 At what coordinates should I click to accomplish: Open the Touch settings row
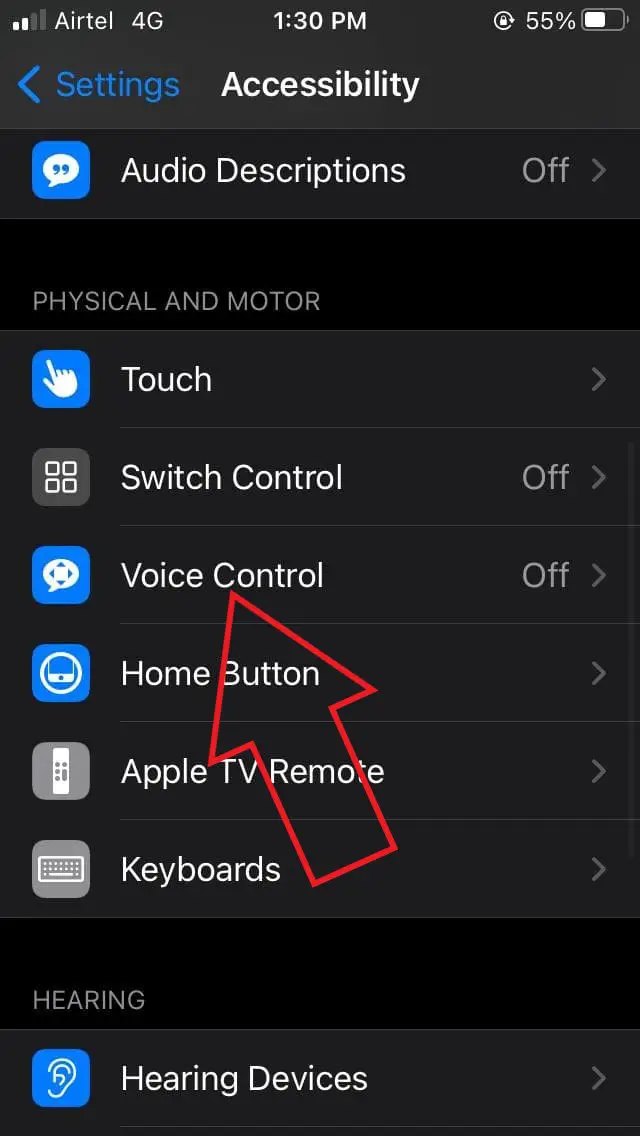pyautogui.click(x=320, y=379)
